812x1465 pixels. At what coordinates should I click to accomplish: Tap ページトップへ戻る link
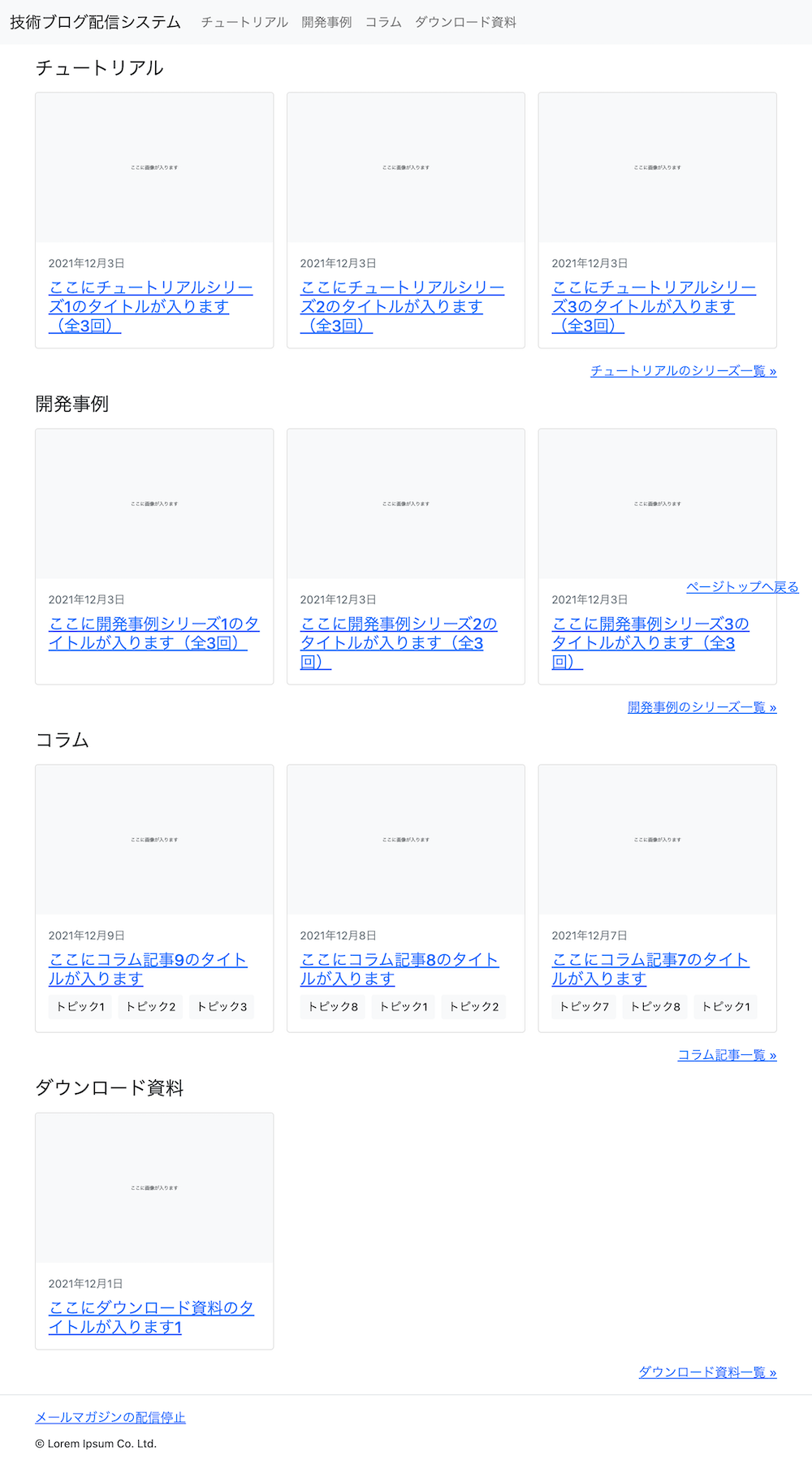742,587
